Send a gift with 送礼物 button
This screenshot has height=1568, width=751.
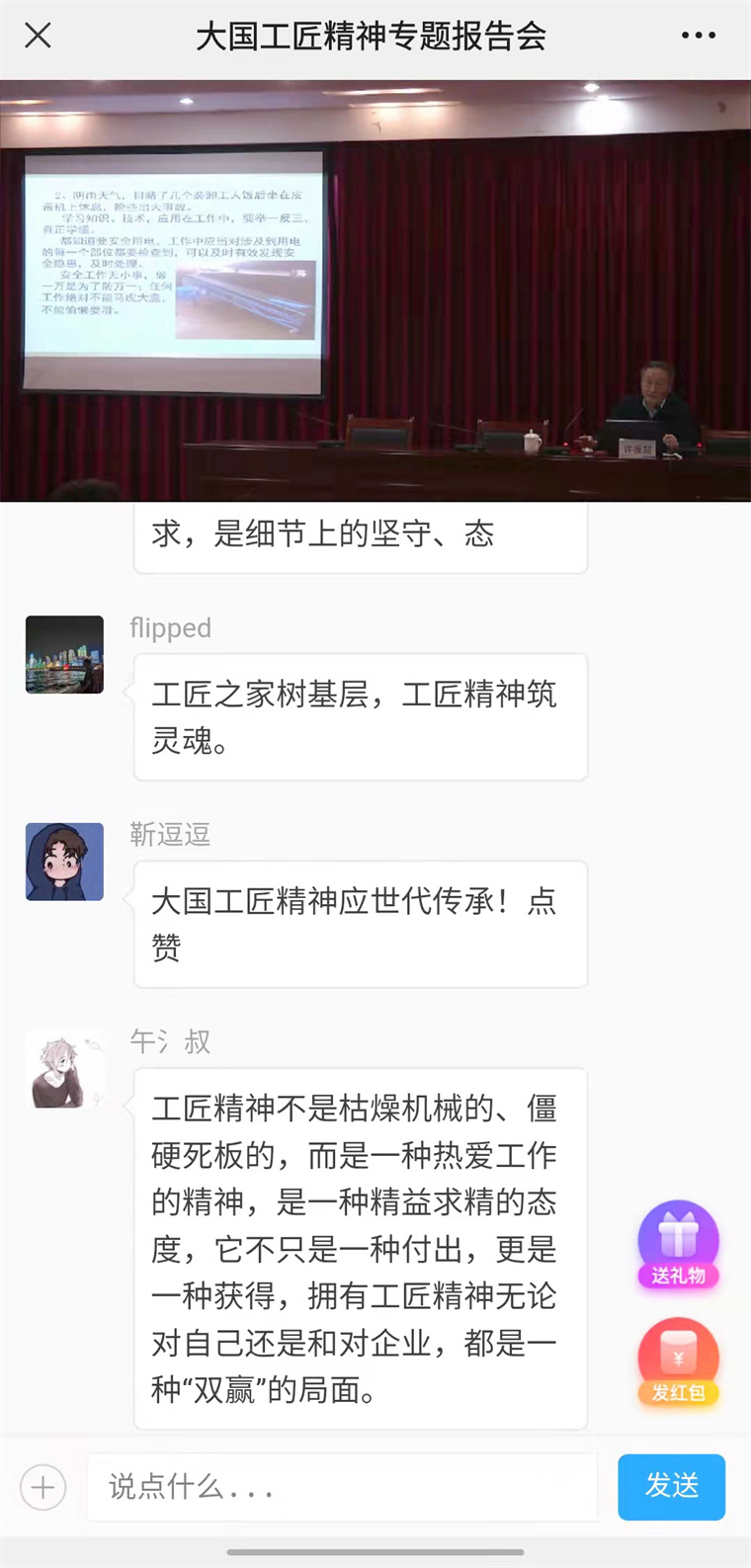coord(678,1245)
